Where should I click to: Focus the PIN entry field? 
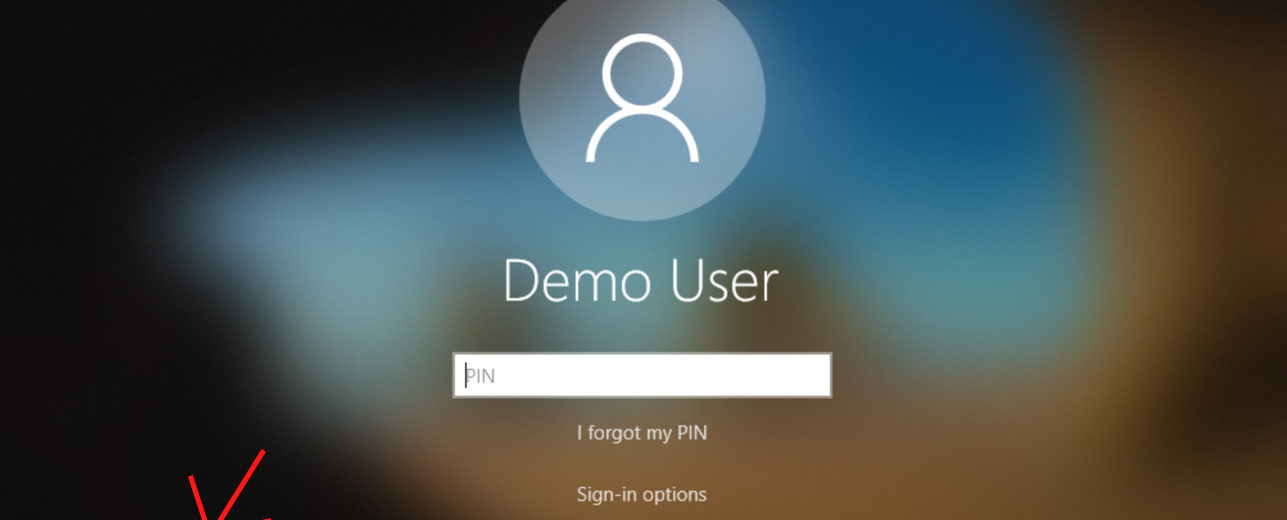pos(641,376)
